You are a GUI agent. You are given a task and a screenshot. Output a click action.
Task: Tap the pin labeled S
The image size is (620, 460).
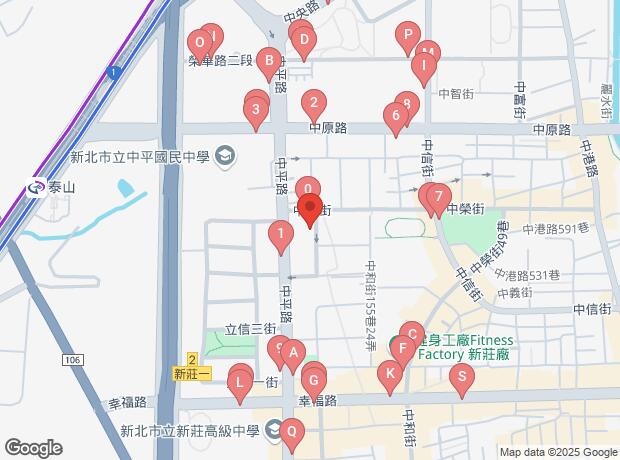(460, 378)
